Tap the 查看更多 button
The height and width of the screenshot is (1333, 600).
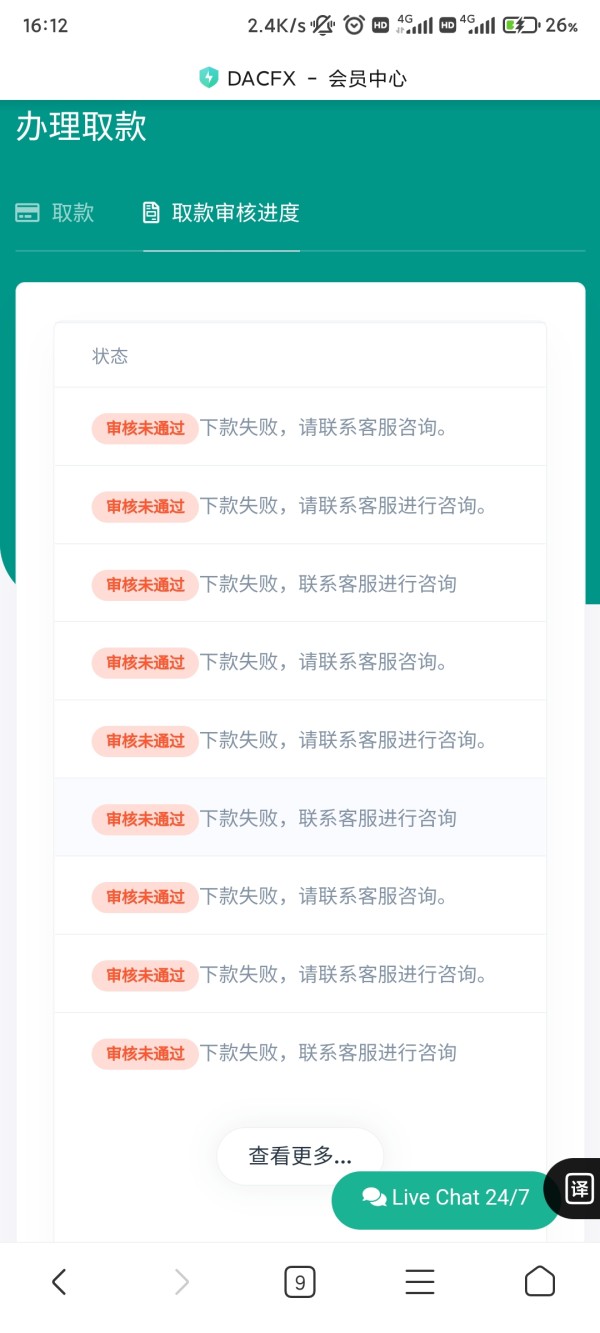(300, 1156)
